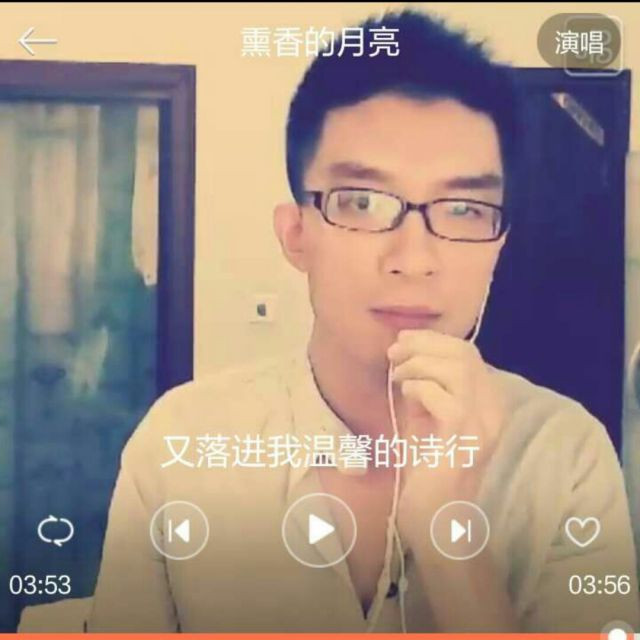Skip to the previous track
The height and width of the screenshot is (640, 640).
click(x=179, y=530)
